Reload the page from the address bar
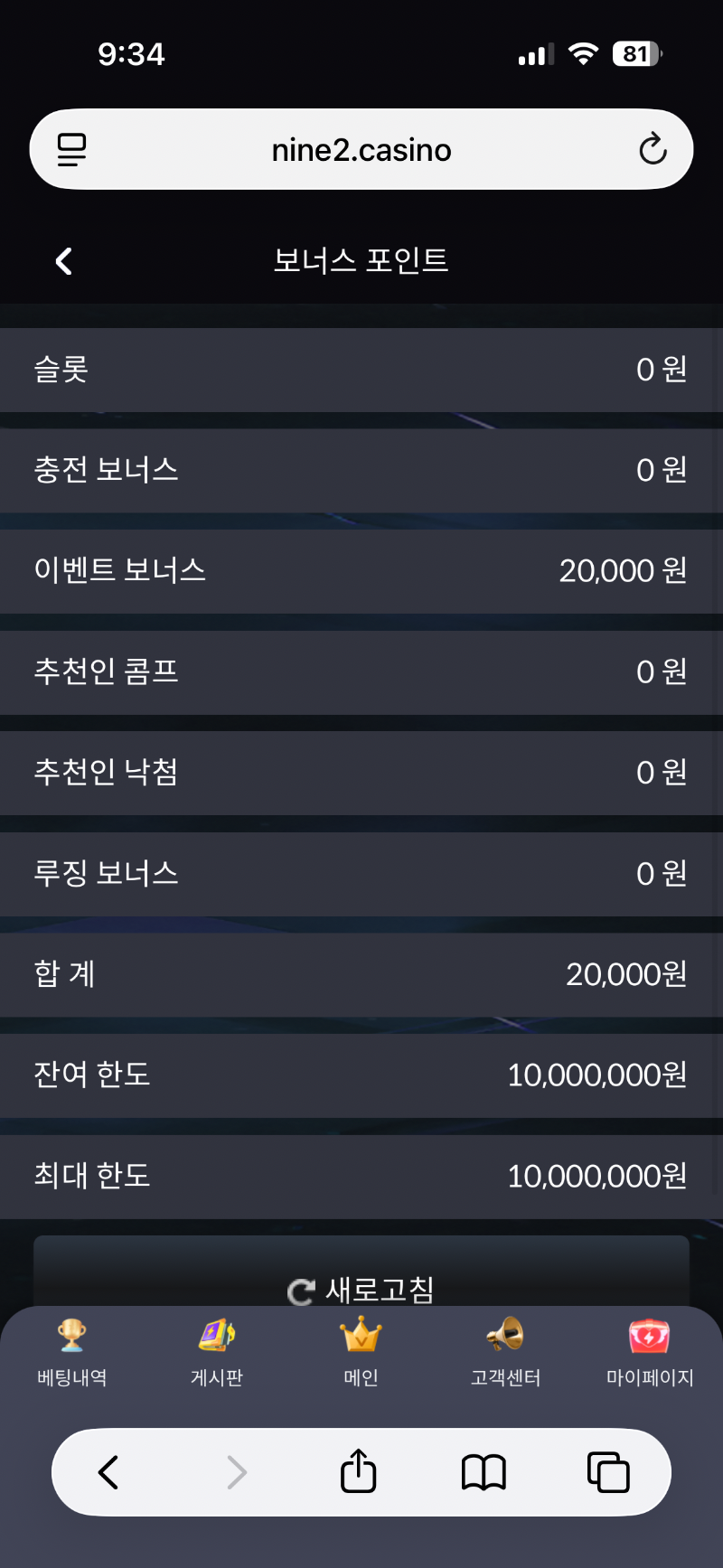Image resolution: width=723 pixels, height=1568 pixels. click(653, 149)
